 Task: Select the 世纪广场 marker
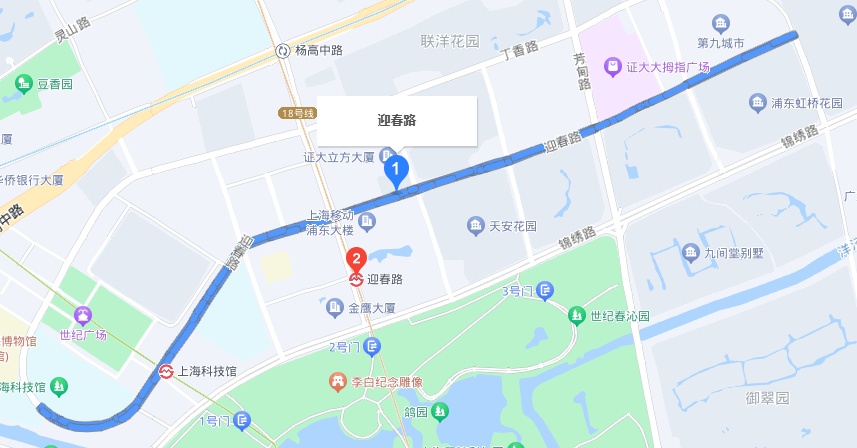(x=82, y=316)
